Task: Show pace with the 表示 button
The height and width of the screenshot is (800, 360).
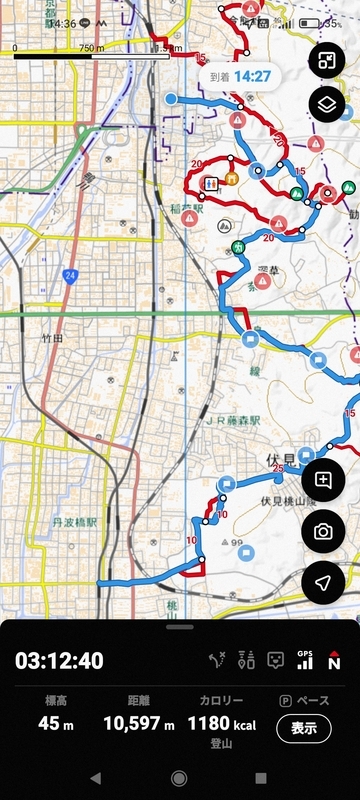Action: 304,729
